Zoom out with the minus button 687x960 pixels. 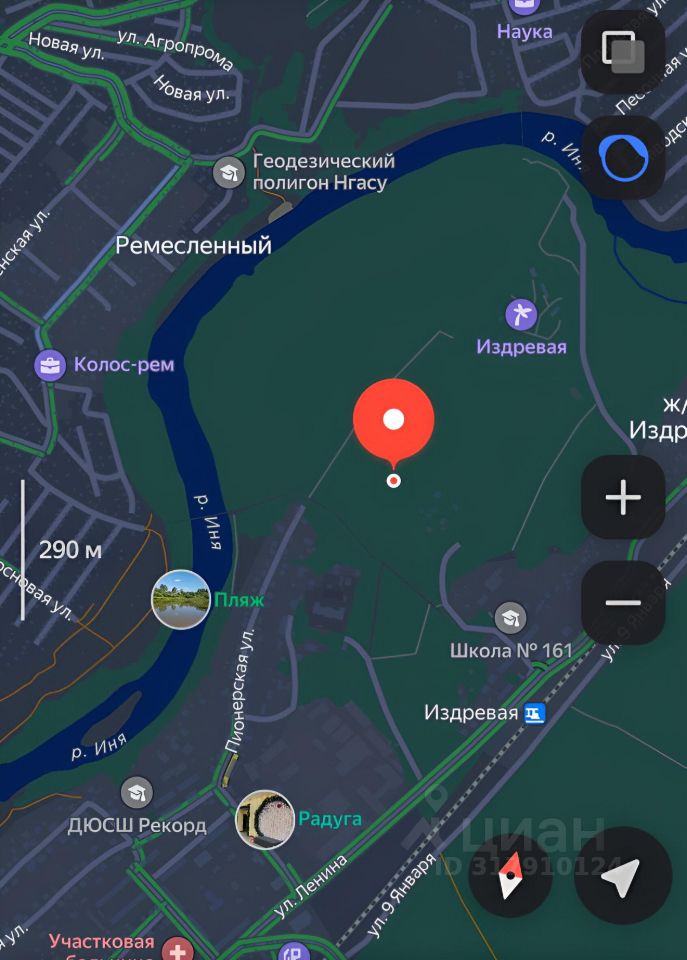623,602
